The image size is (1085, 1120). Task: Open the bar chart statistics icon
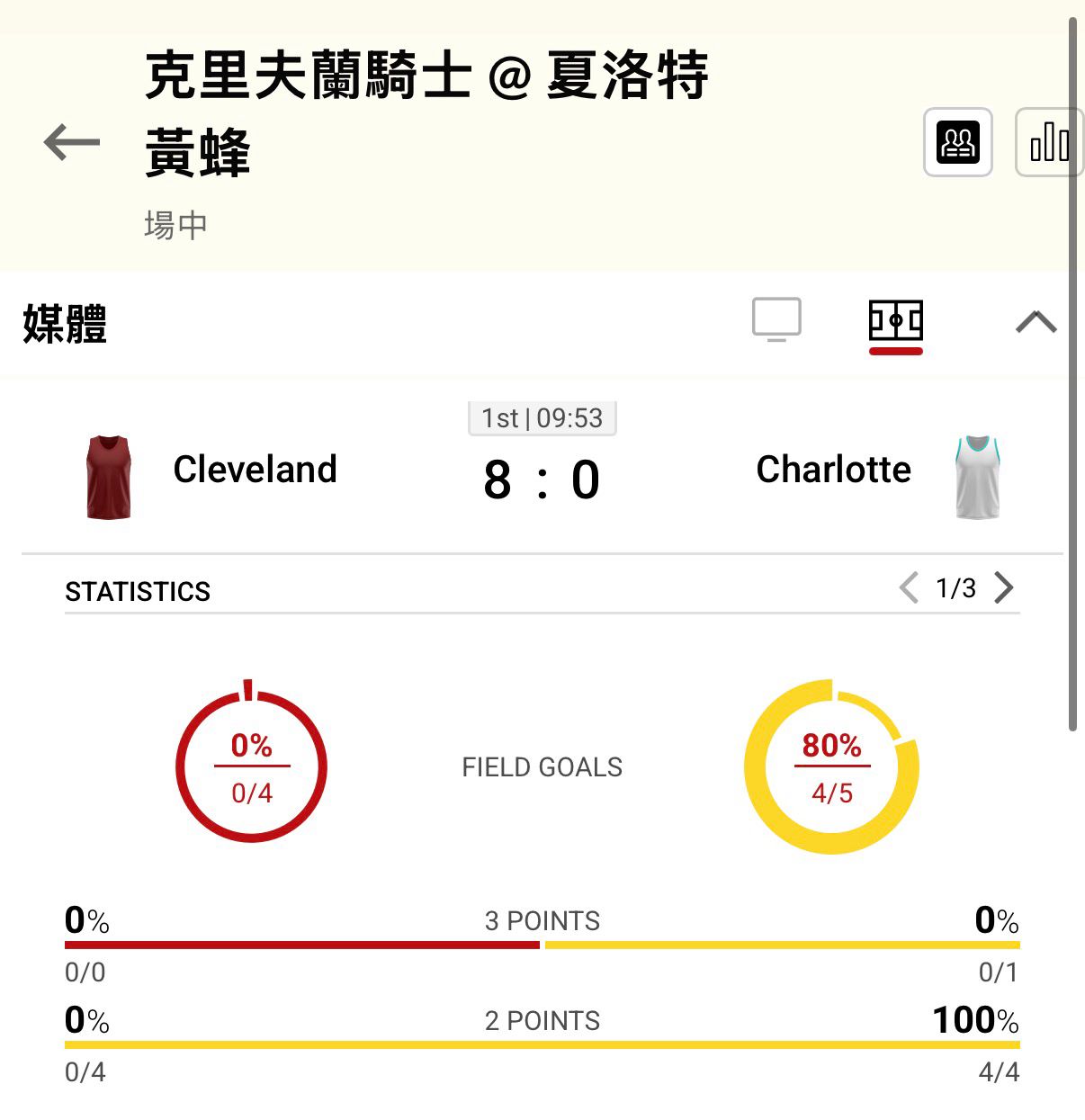coord(1048,142)
